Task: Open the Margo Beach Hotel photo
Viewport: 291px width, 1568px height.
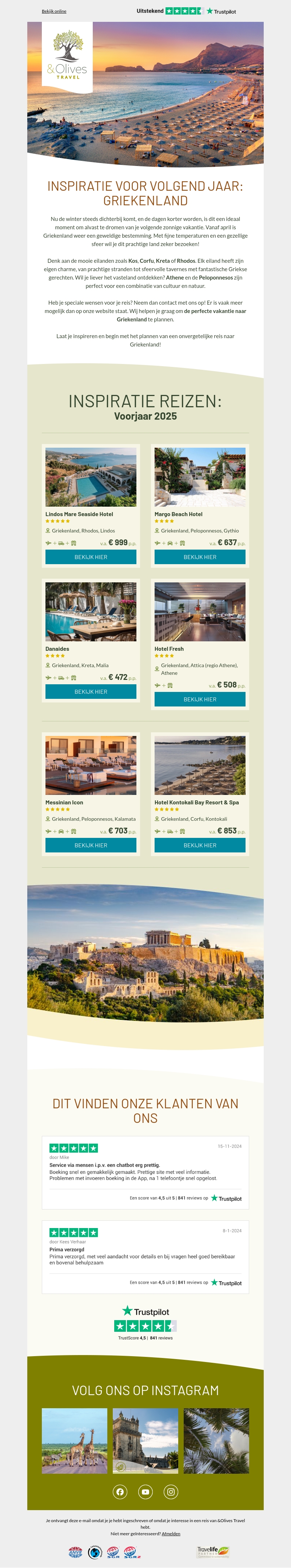Action: (x=200, y=477)
